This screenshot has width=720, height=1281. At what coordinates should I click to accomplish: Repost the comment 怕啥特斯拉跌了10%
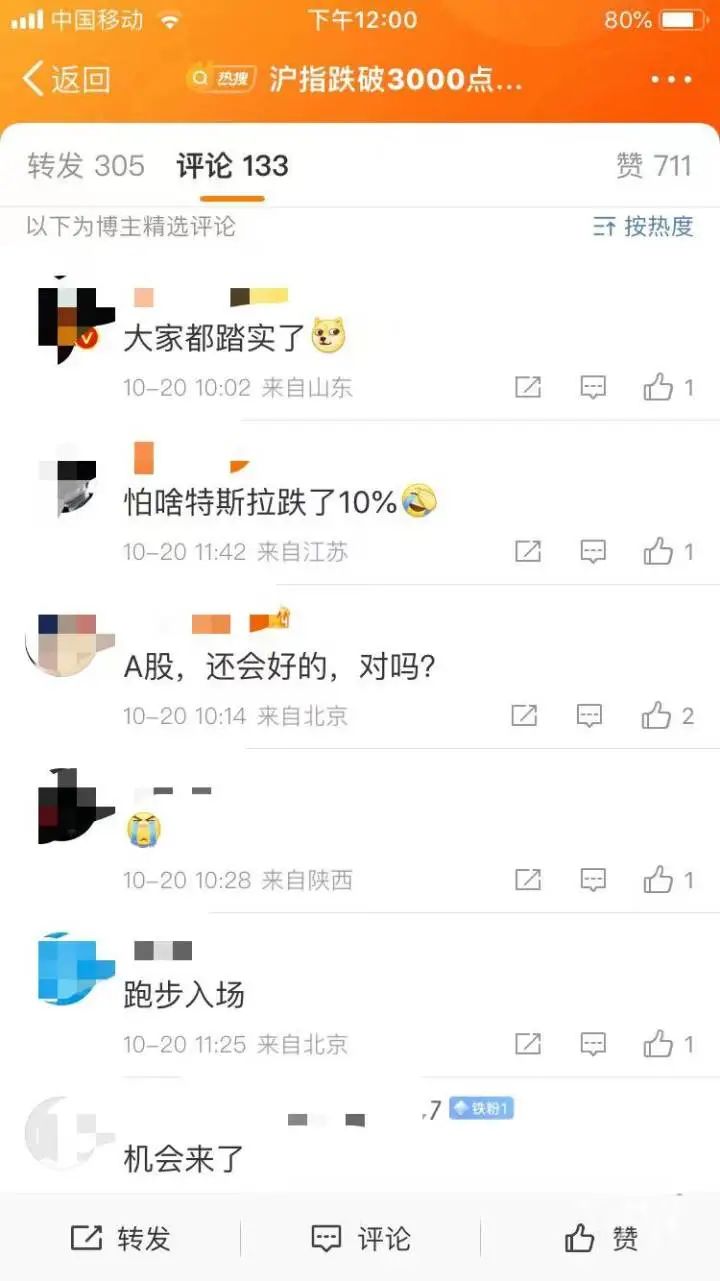[528, 551]
